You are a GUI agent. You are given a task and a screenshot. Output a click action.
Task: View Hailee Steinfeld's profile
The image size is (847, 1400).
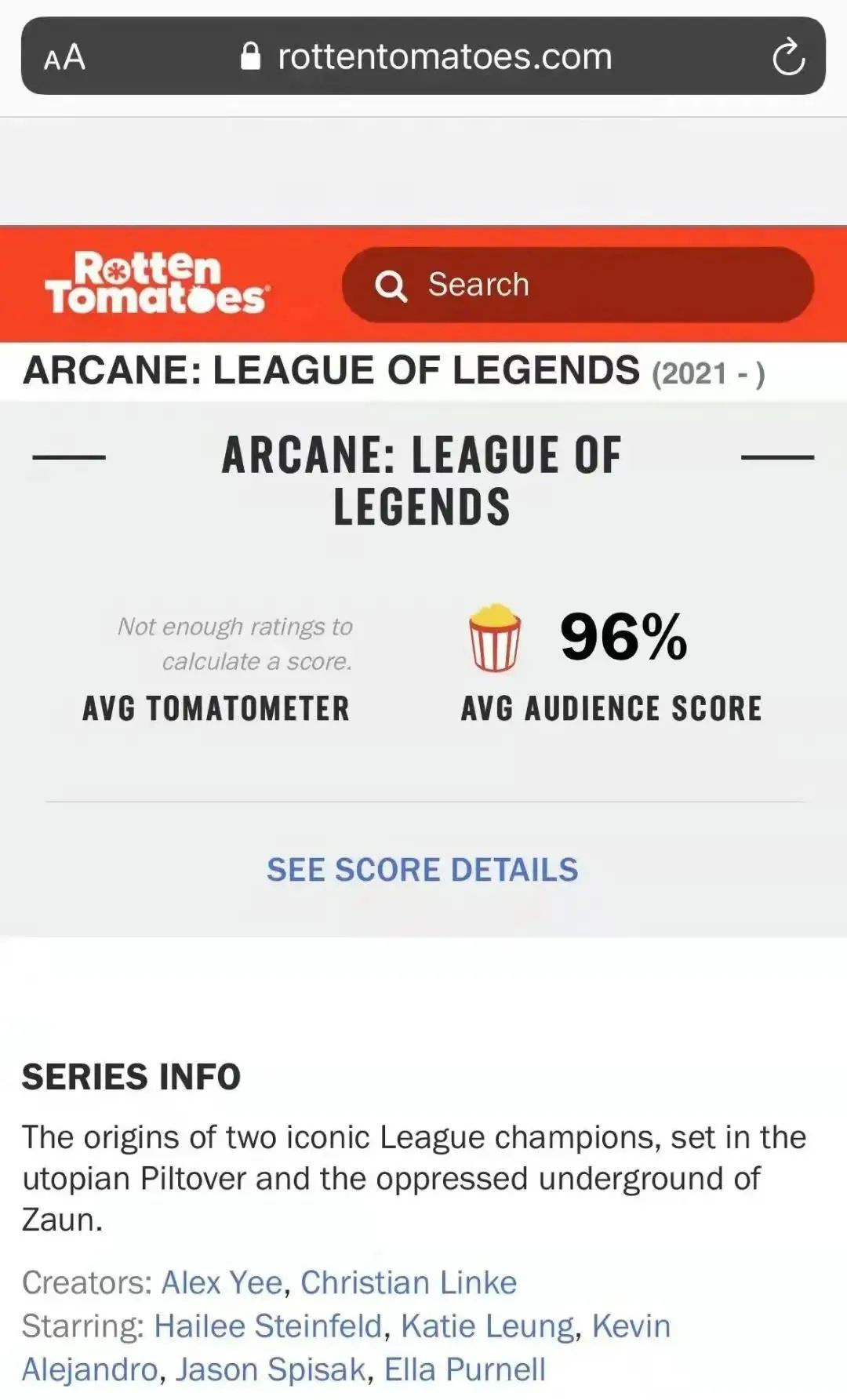tap(267, 1326)
